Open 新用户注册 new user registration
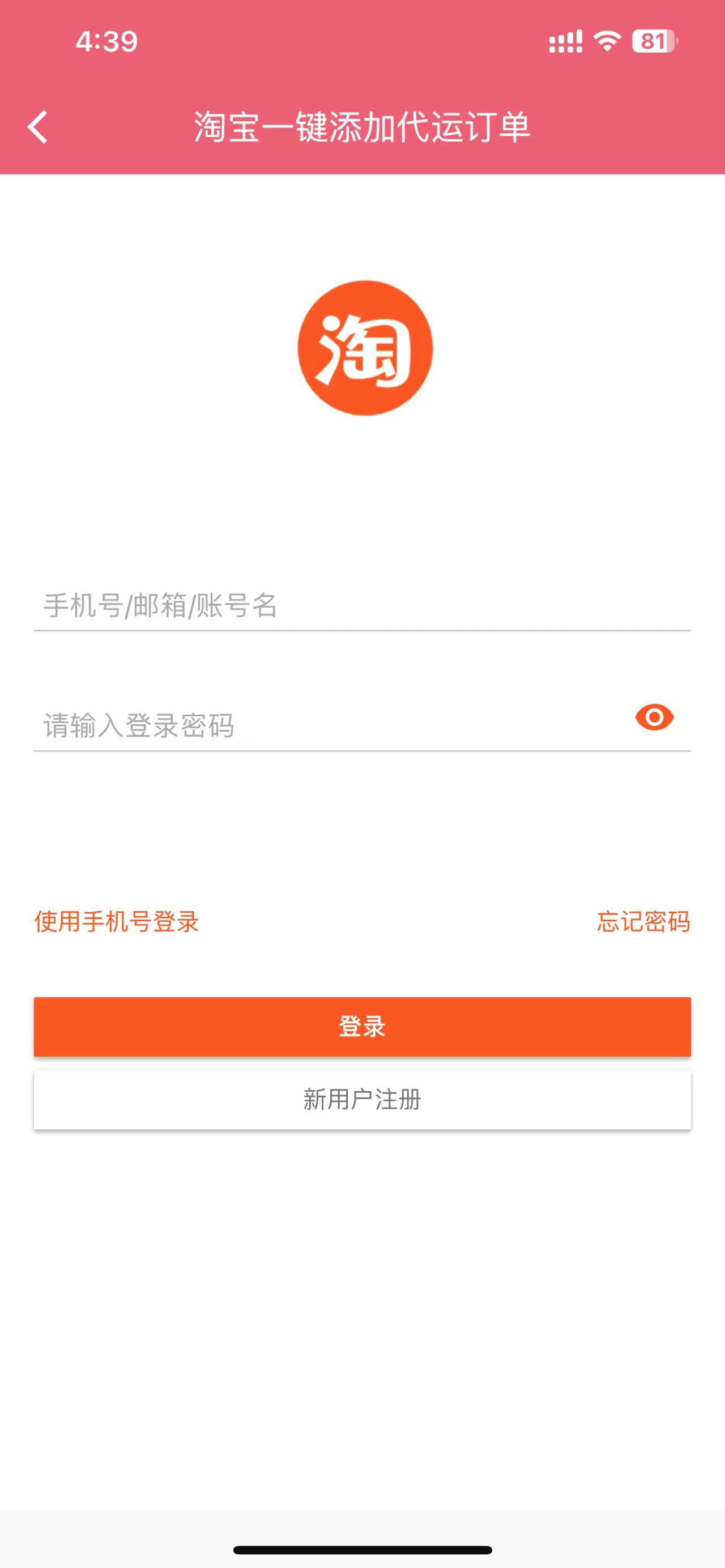 tap(362, 1099)
